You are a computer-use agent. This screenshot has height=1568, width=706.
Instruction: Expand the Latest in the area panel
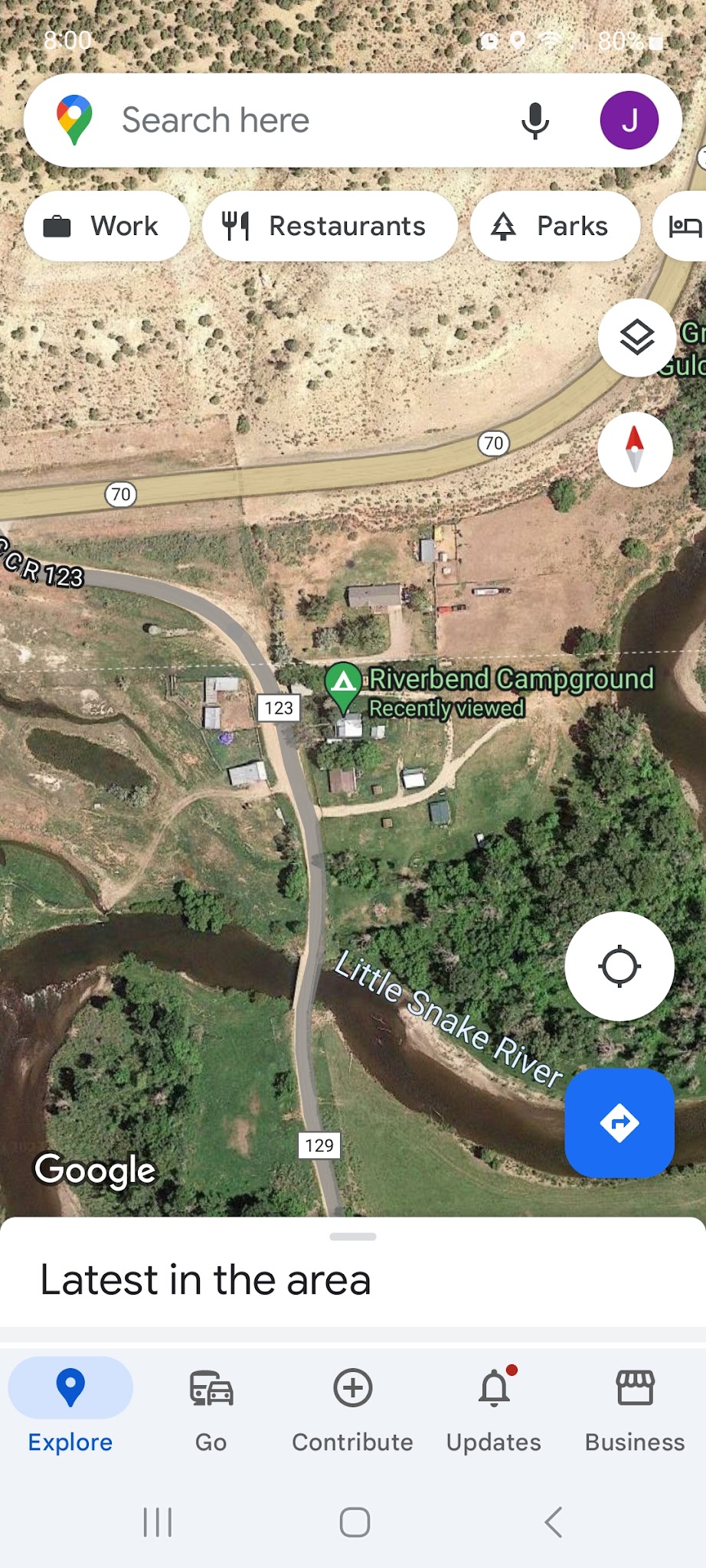(353, 1236)
